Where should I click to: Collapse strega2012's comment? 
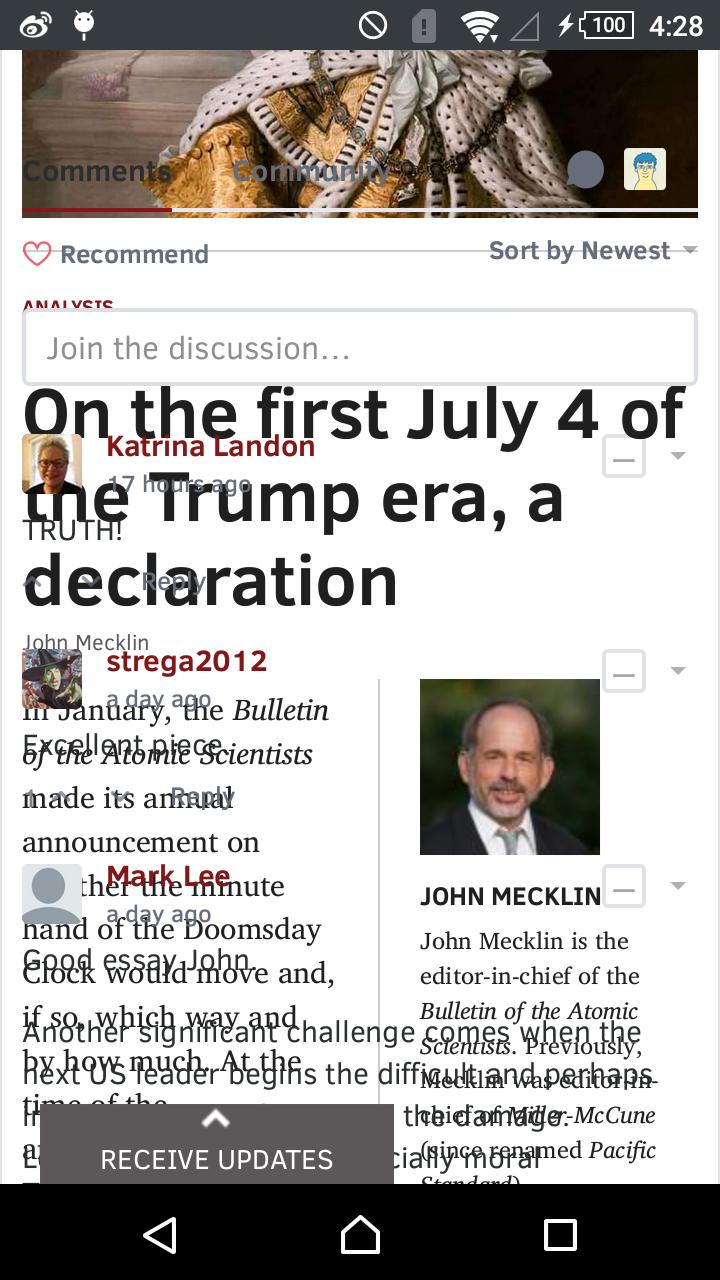[x=624, y=672]
